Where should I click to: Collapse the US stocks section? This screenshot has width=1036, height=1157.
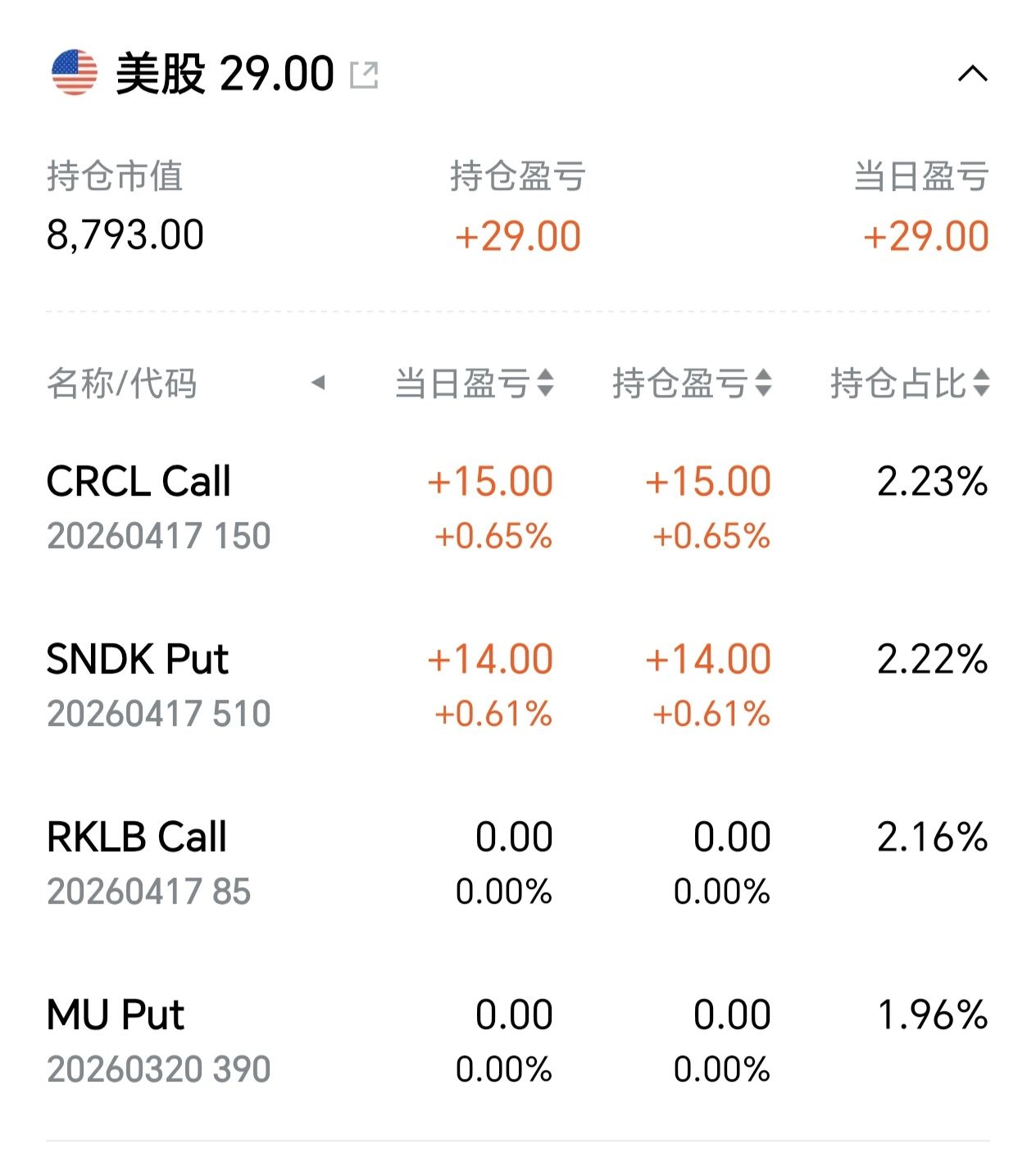pos(972,75)
